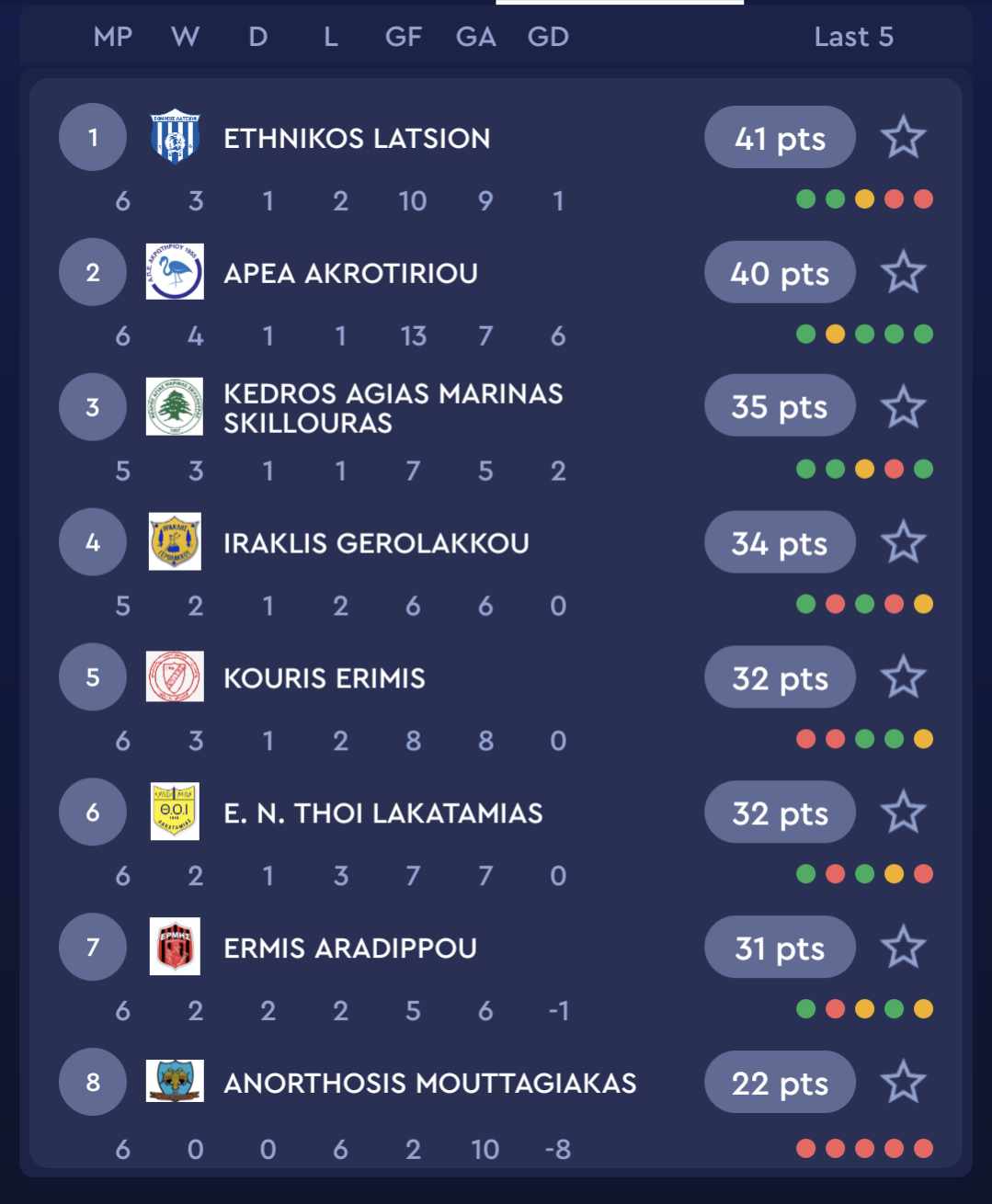This screenshot has width=992, height=1204.
Task: Open APEA Akrotiriou team details
Action: coord(350,274)
